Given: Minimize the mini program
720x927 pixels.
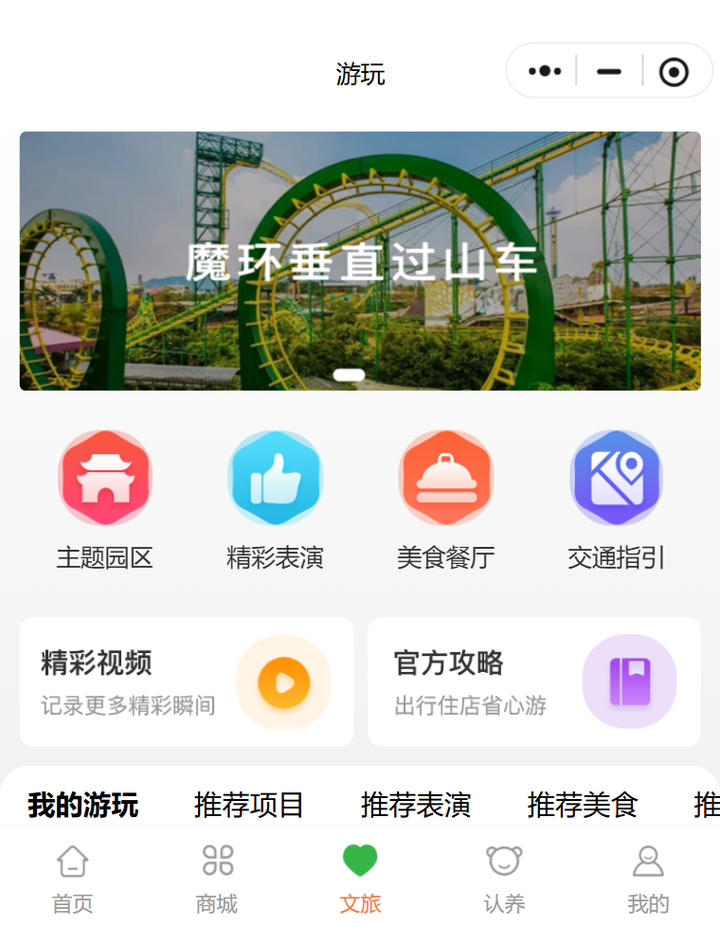Looking at the screenshot, I should pyautogui.click(x=609, y=72).
